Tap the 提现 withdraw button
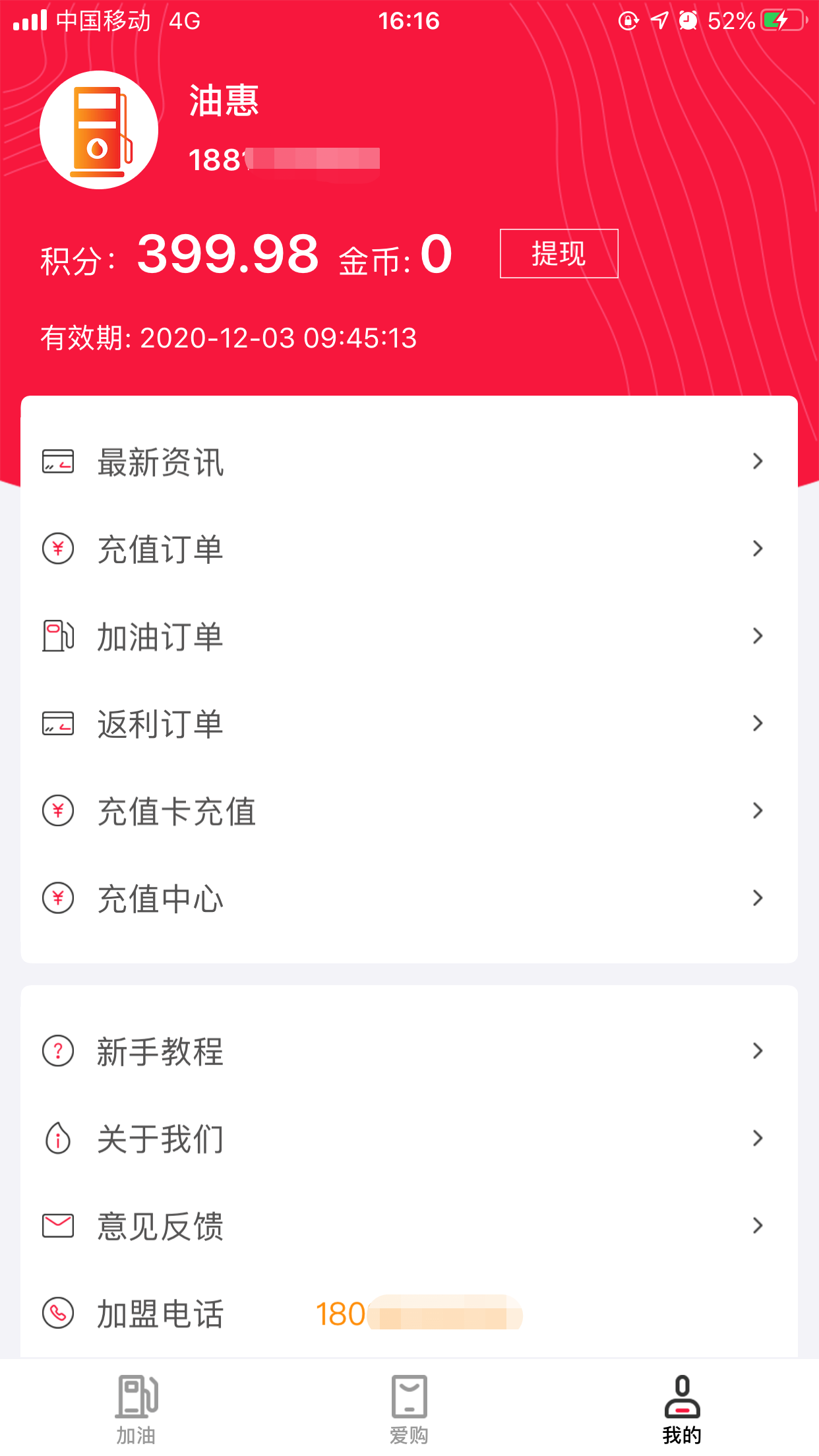This screenshot has height=1456, width=819. [x=559, y=254]
